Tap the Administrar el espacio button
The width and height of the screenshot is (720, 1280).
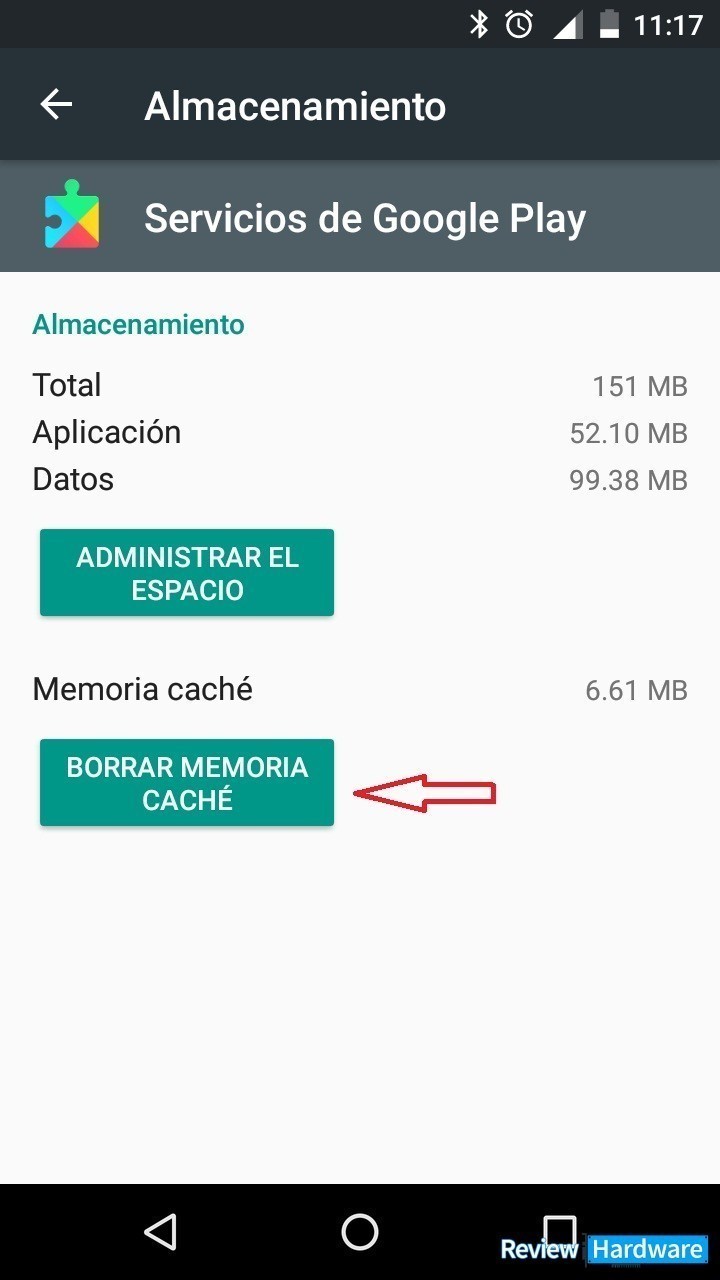pos(187,573)
